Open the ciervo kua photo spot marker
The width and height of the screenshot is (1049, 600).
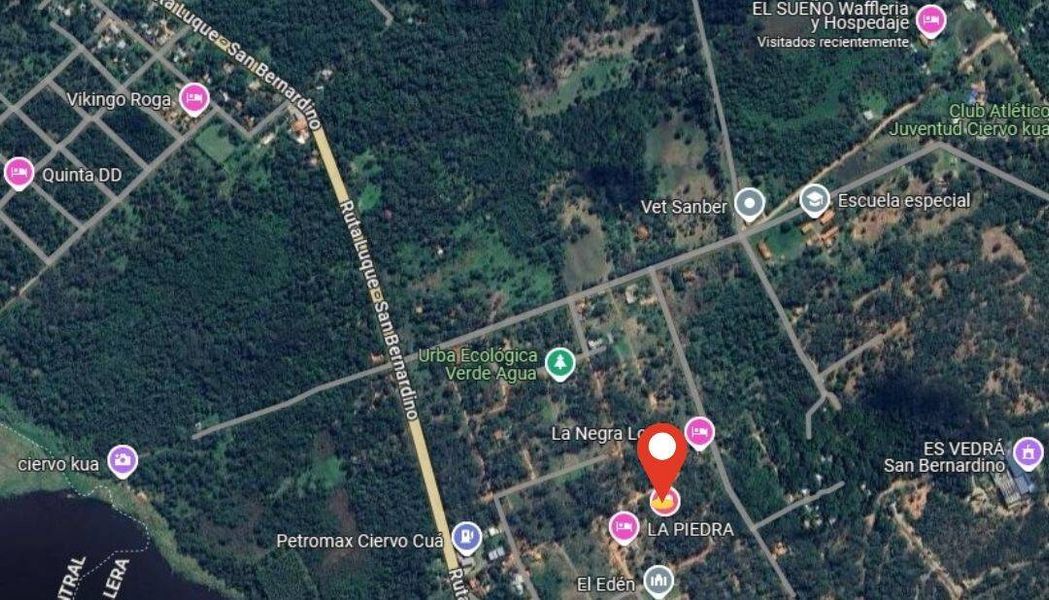point(122,461)
